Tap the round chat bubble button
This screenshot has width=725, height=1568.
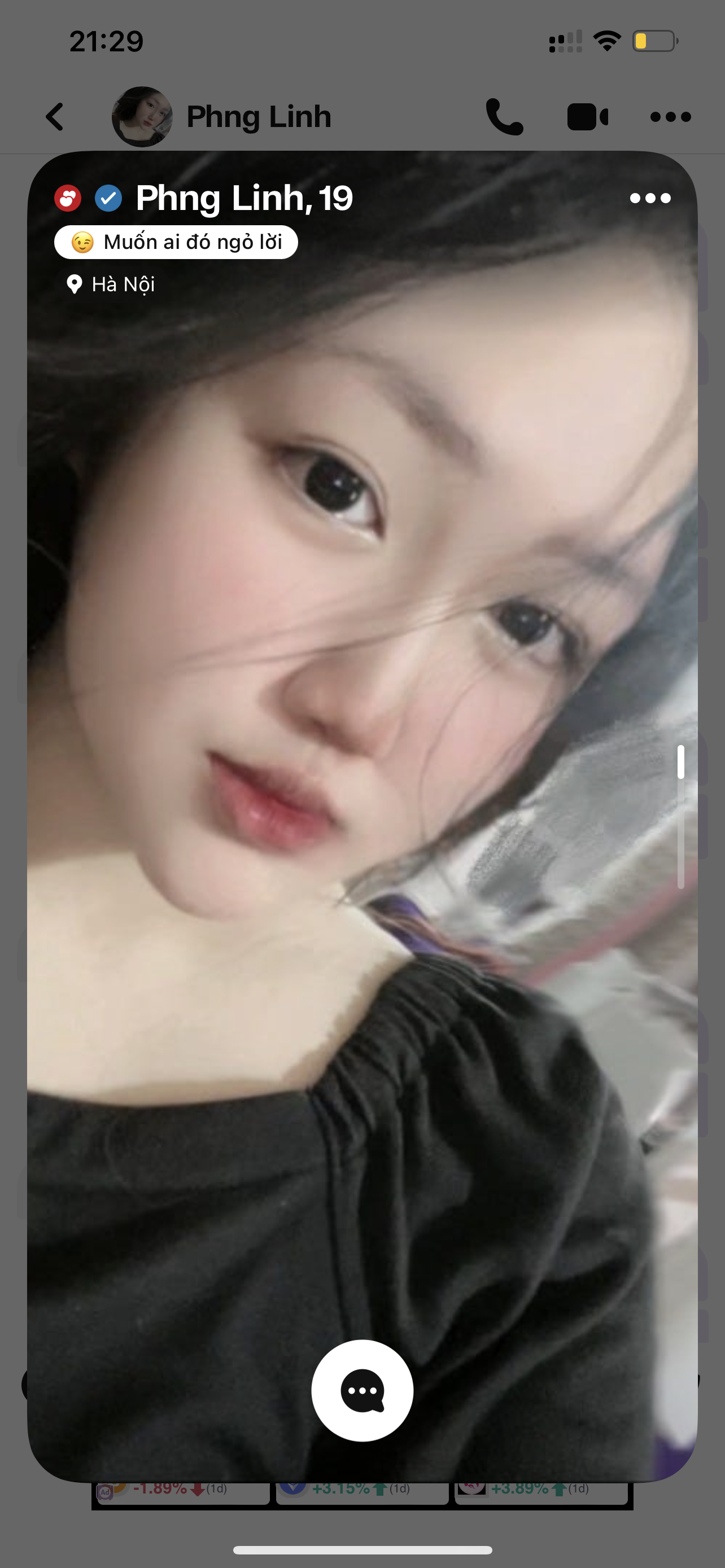pos(362,1390)
